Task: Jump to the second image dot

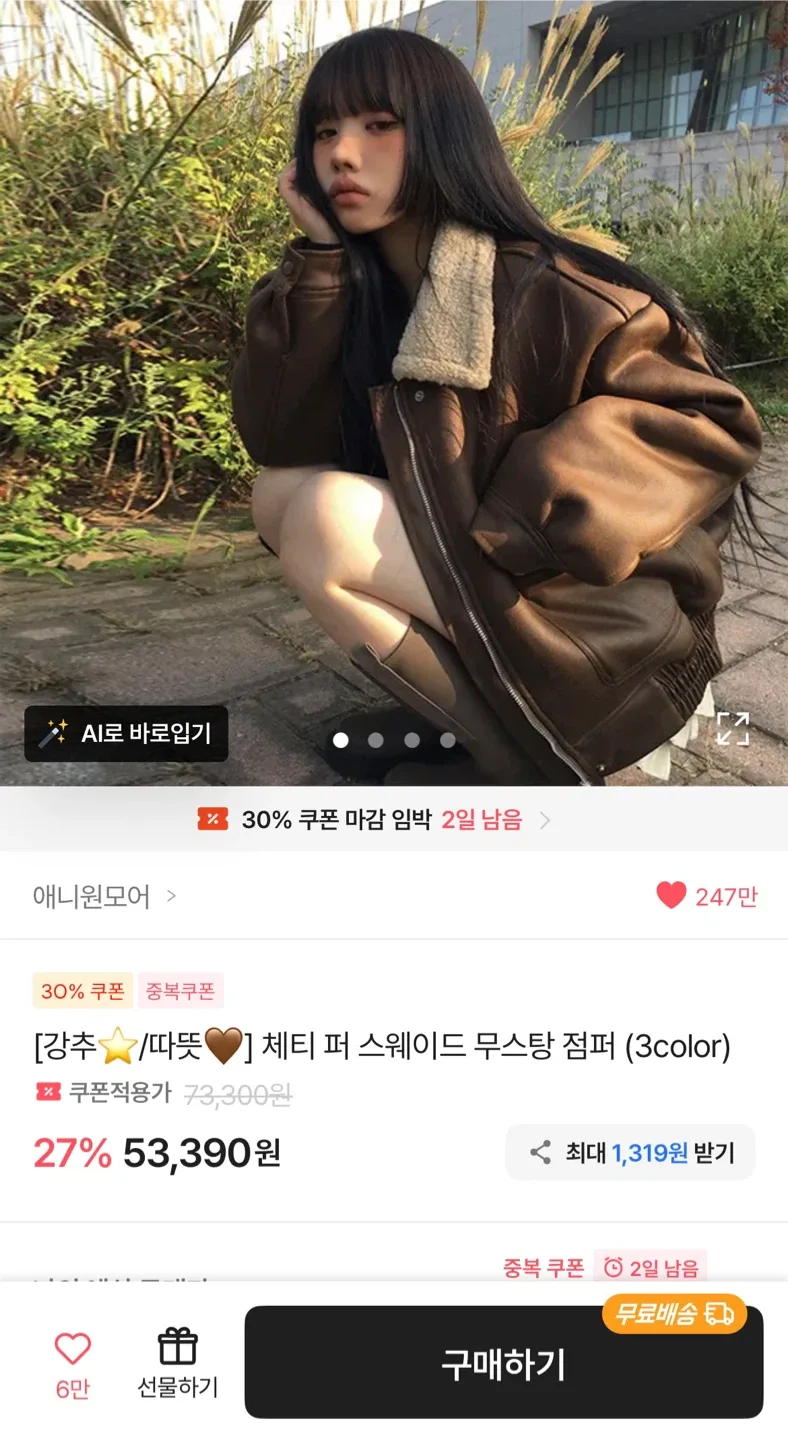Action: tap(376, 740)
